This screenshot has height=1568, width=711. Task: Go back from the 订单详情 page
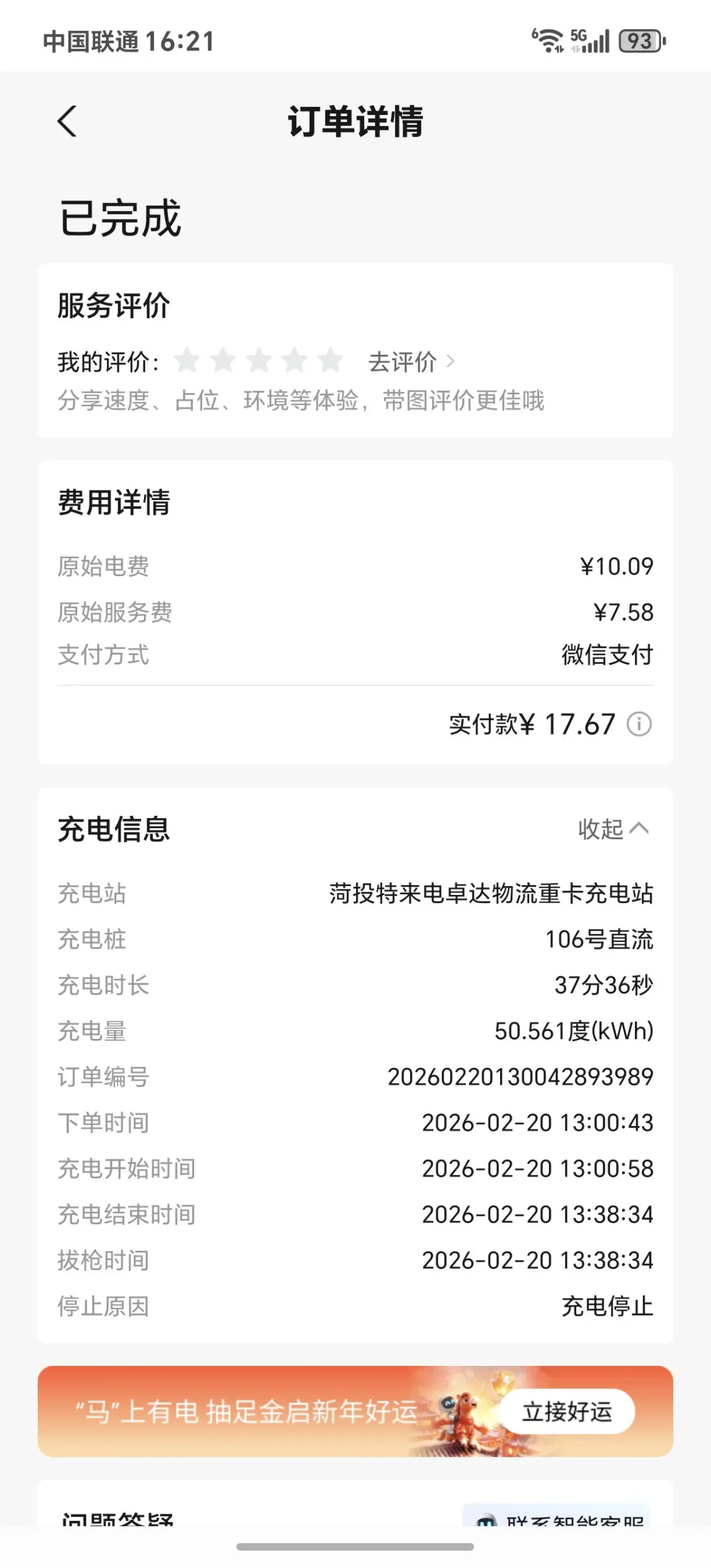[67, 121]
